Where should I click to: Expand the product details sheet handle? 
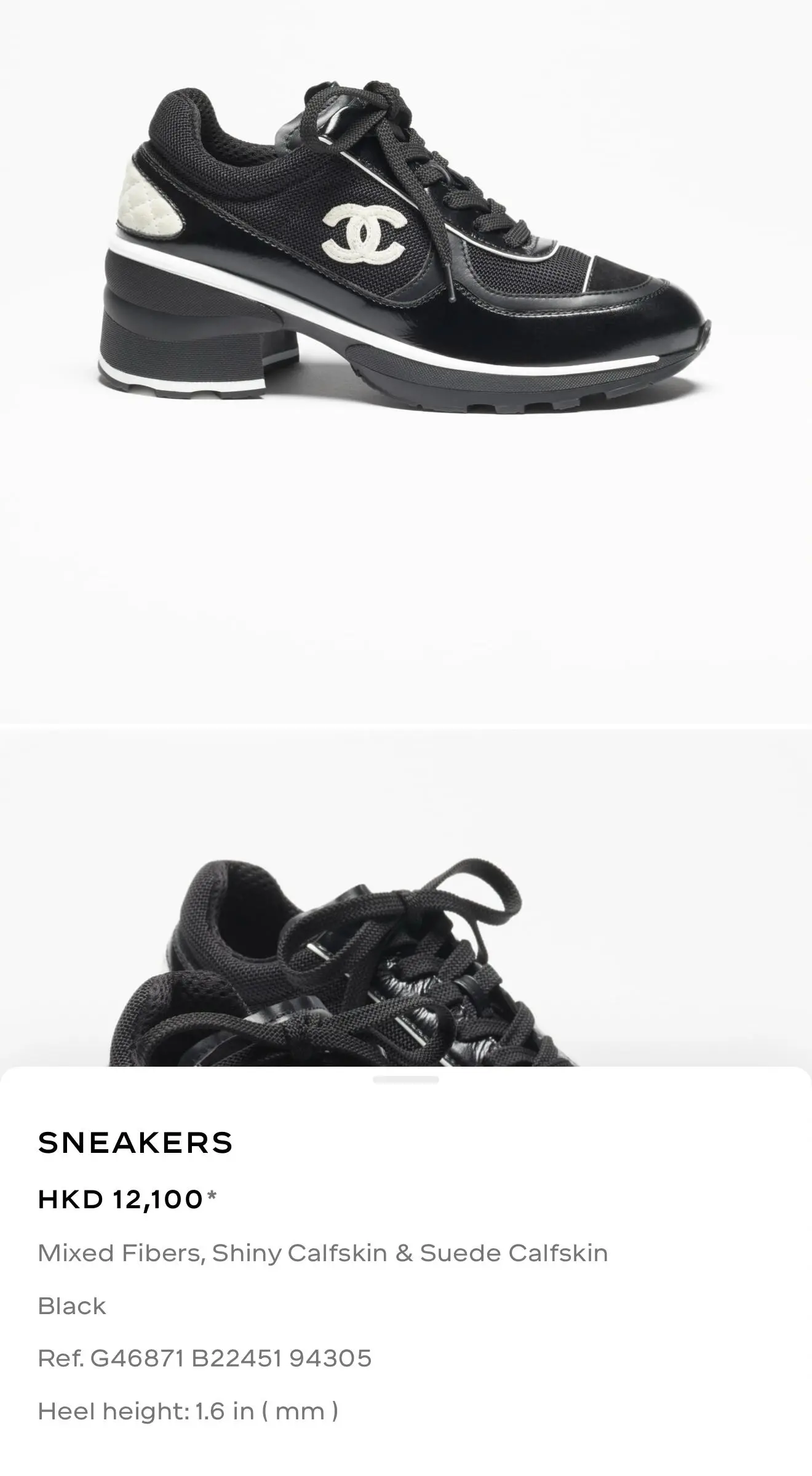(x=405, y=1080)
